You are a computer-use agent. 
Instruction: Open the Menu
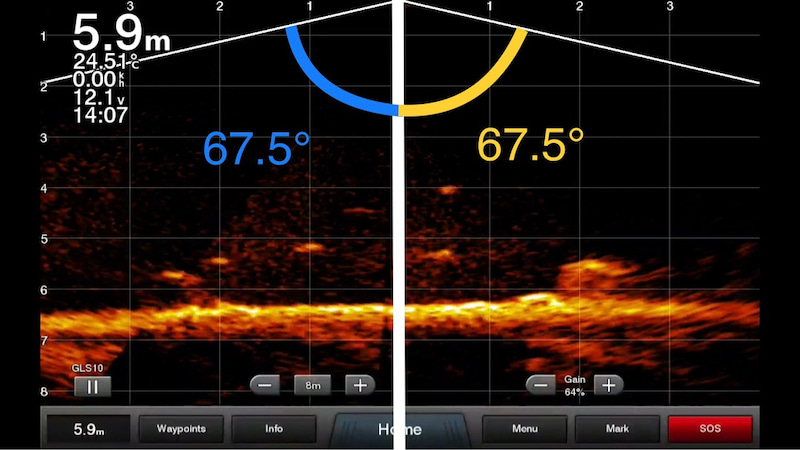pos(525,429)
